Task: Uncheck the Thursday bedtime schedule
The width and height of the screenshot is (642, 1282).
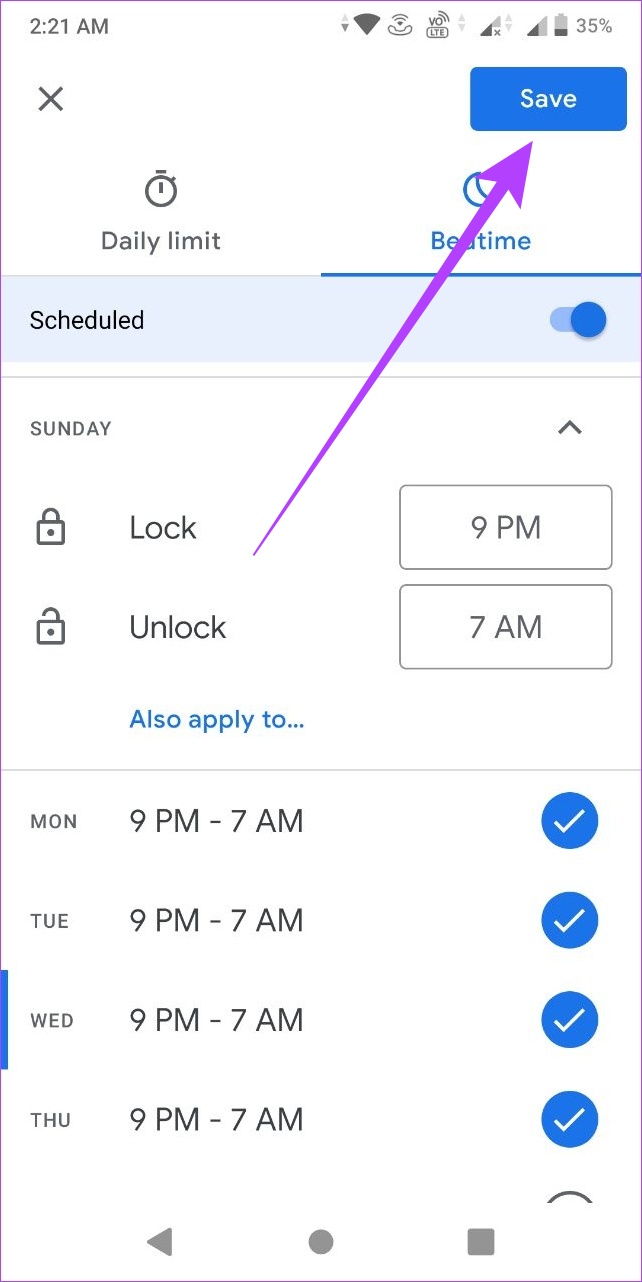Action: (569, 1119)
